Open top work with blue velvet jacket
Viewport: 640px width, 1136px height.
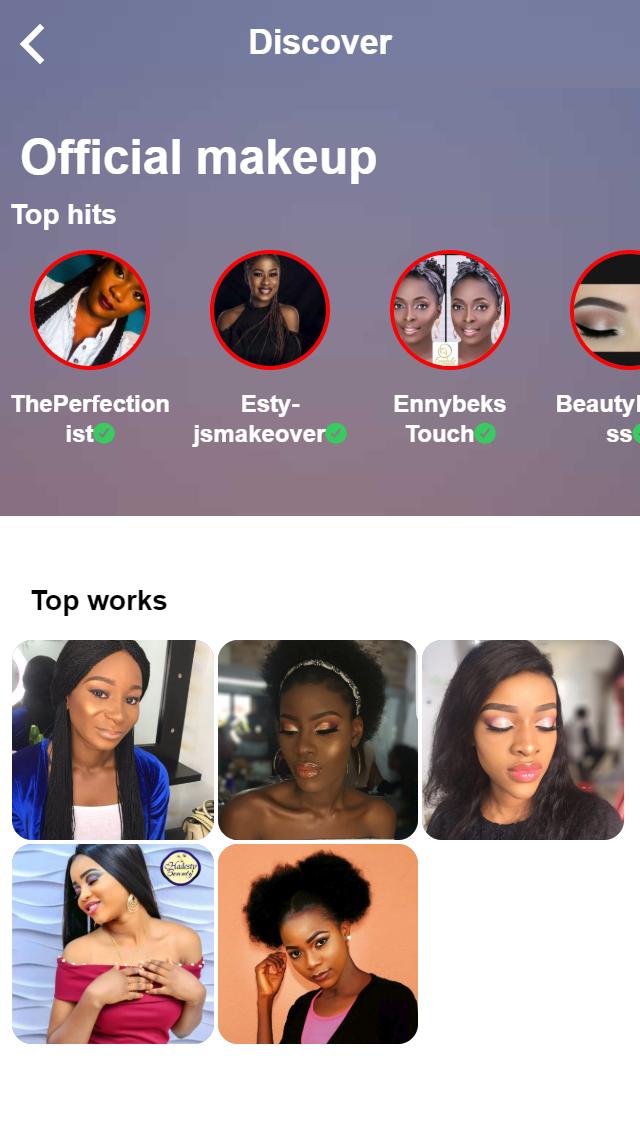pos(113,740)
